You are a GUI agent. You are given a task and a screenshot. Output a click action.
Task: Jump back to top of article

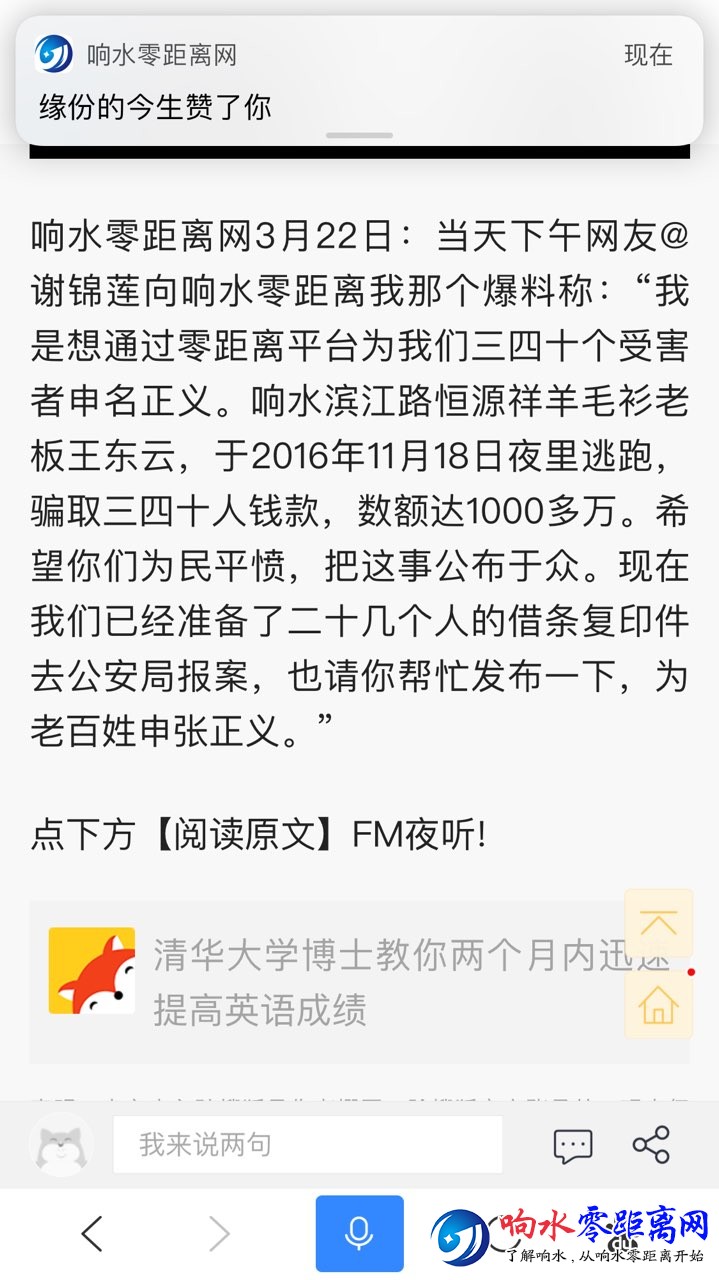[658, 922]
